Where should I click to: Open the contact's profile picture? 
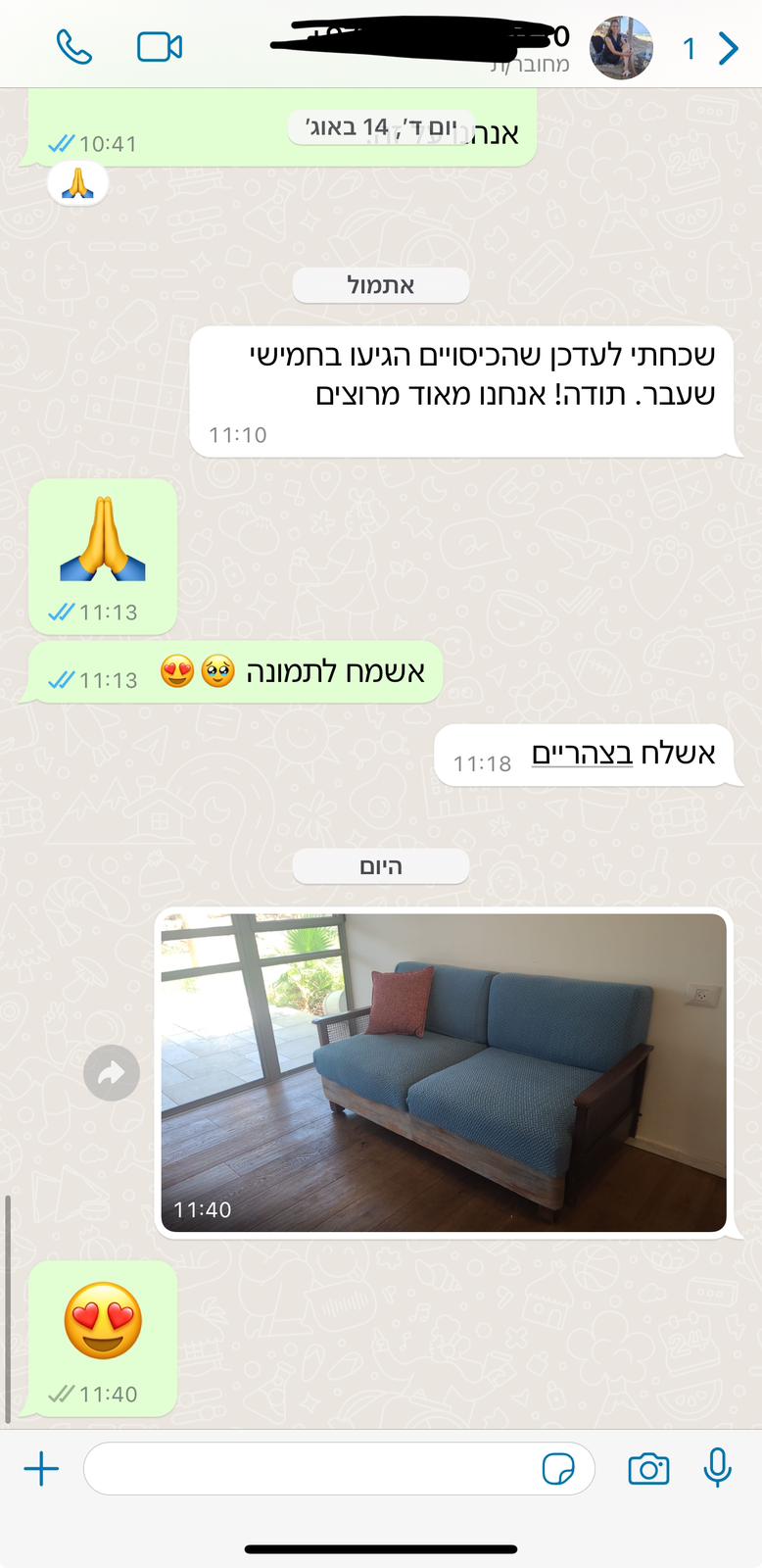(x=621, y=47)
